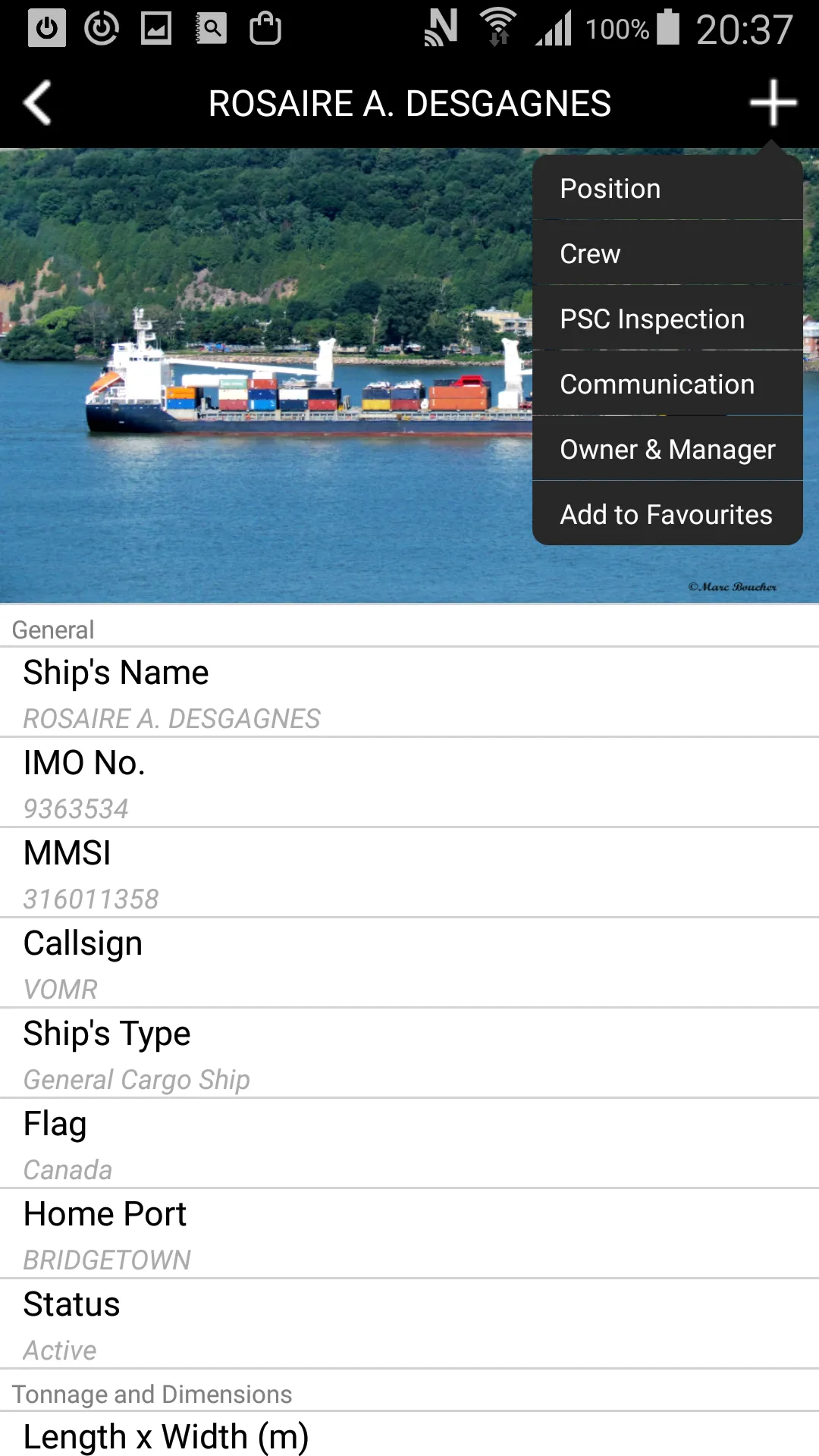Tap the plus icon in the header
This screenshot has width=819, height=1456.
[x=773, y=103]
